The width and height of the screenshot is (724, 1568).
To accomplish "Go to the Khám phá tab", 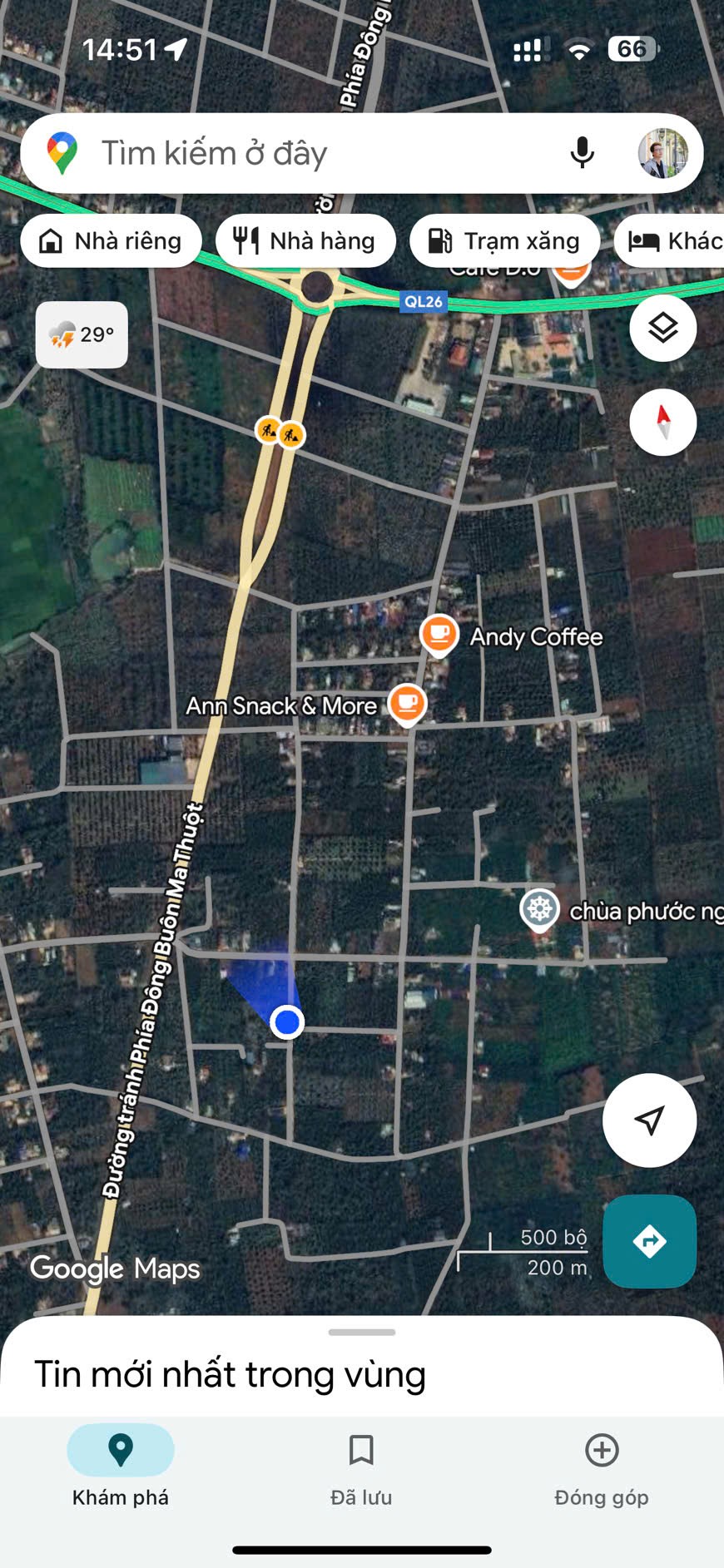I will pos(121,1470).
